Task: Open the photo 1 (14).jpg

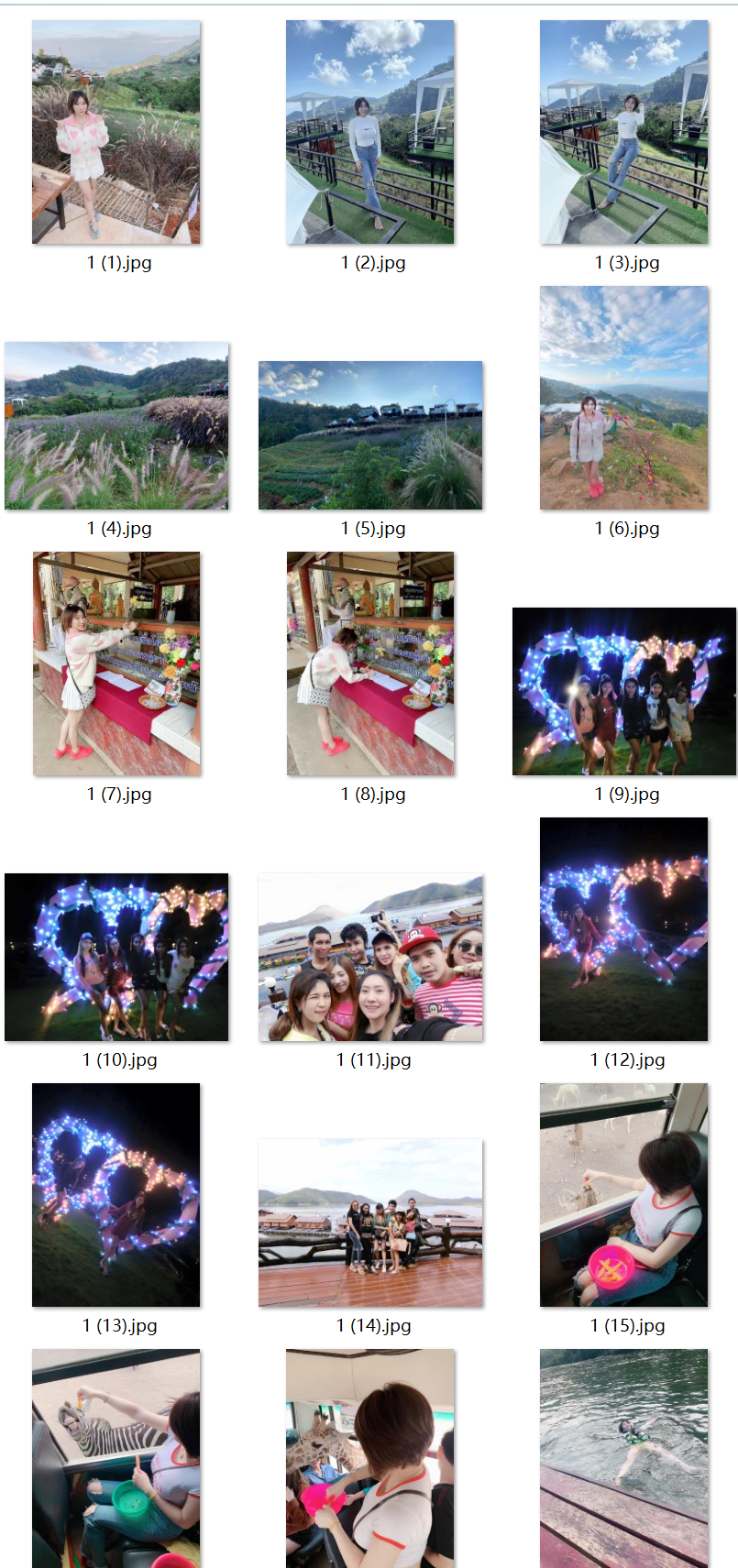Action: (x=370, y=1223)
